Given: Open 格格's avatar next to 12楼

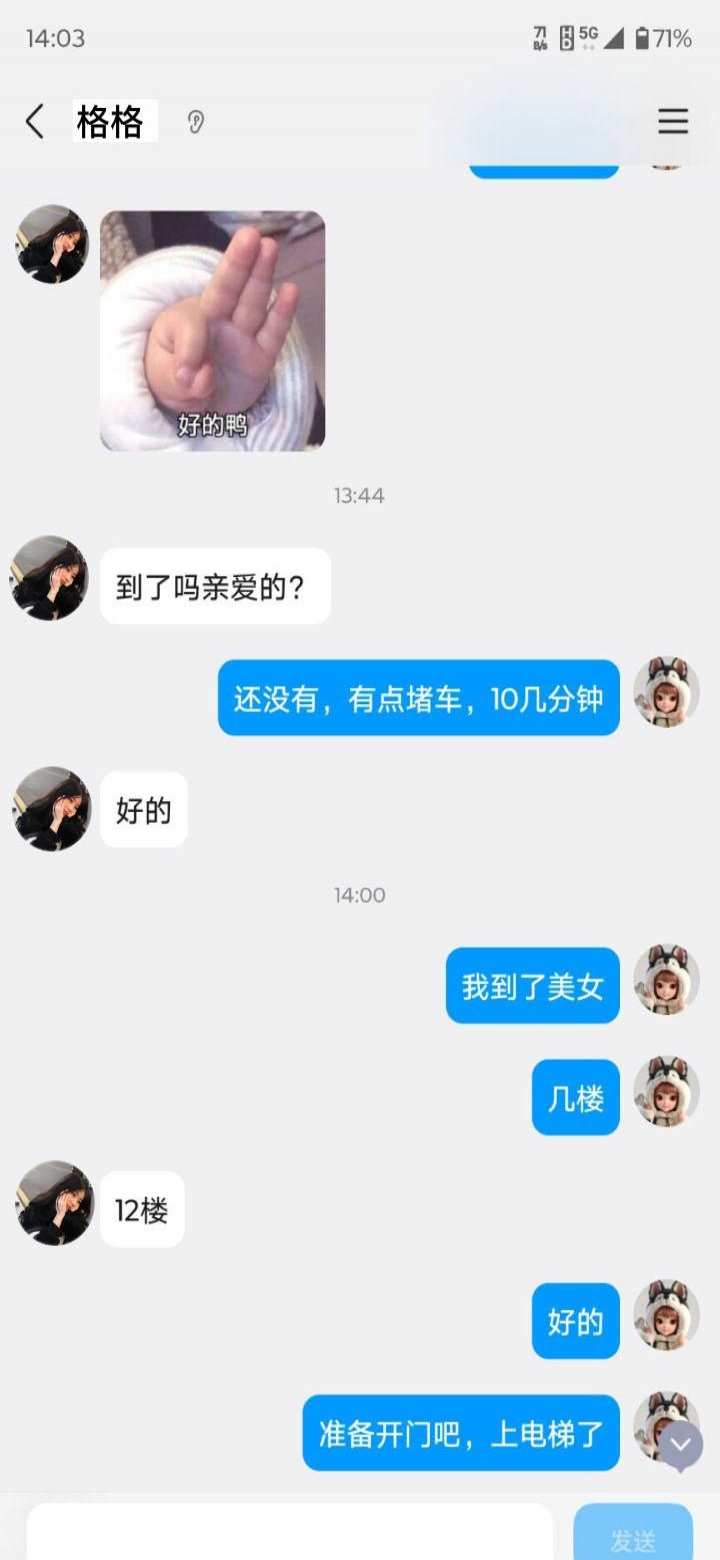Looking at the screenshot, I should (x=55, y=1203).
